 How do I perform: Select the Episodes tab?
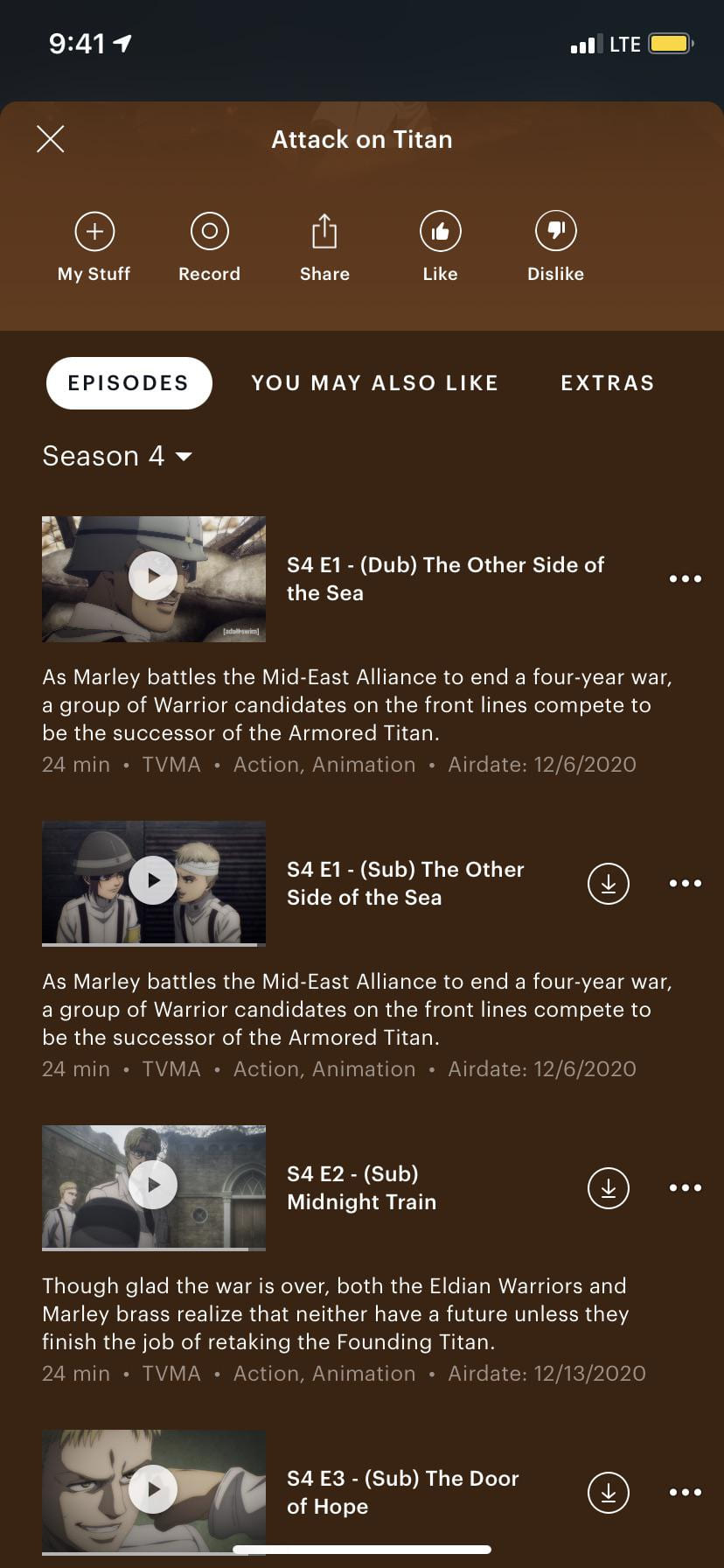pos(129,382)
